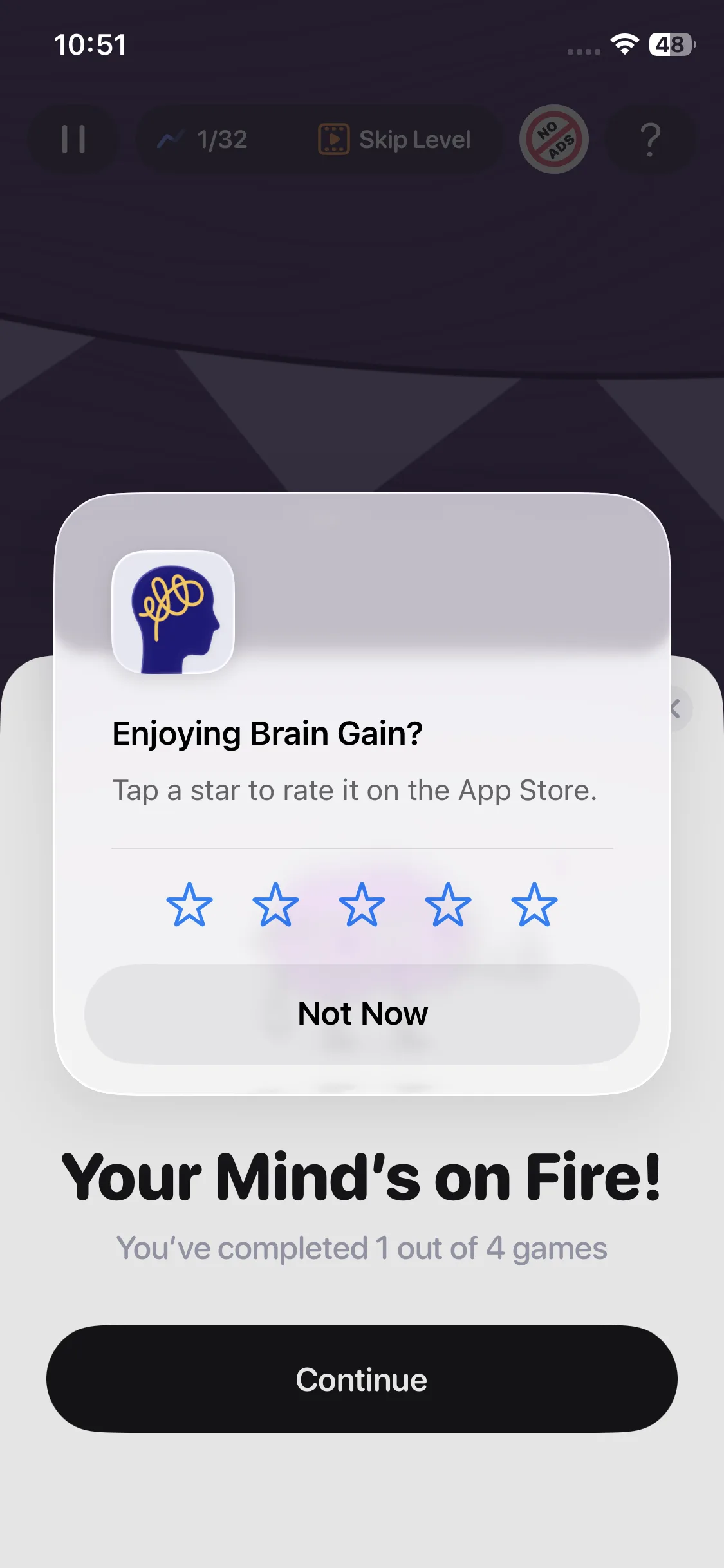Skip Level via video ad
The height and width of the screenshot is (1568, 724).
394,139
